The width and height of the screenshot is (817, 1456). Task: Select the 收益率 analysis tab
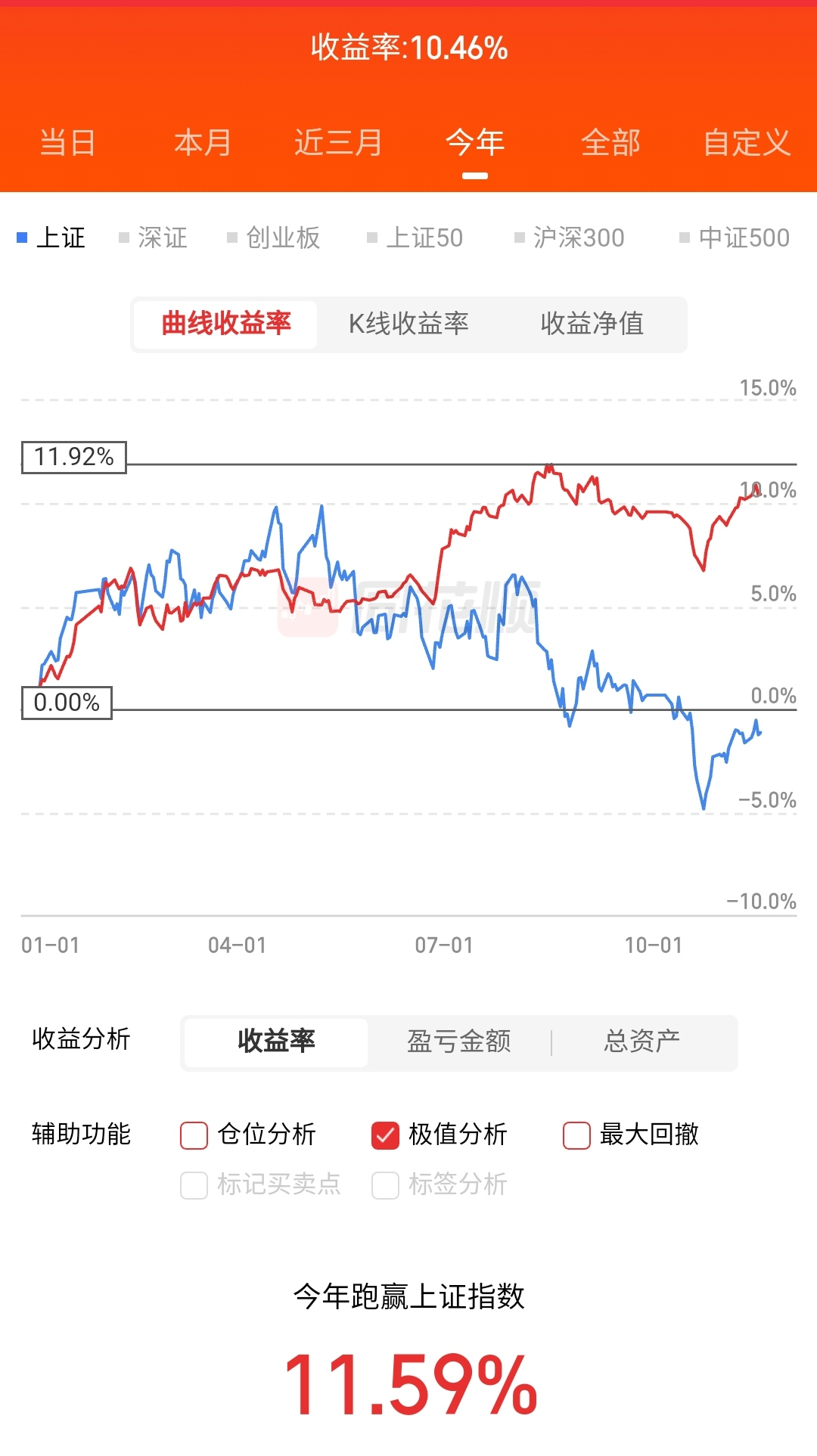click(276, 1042)
